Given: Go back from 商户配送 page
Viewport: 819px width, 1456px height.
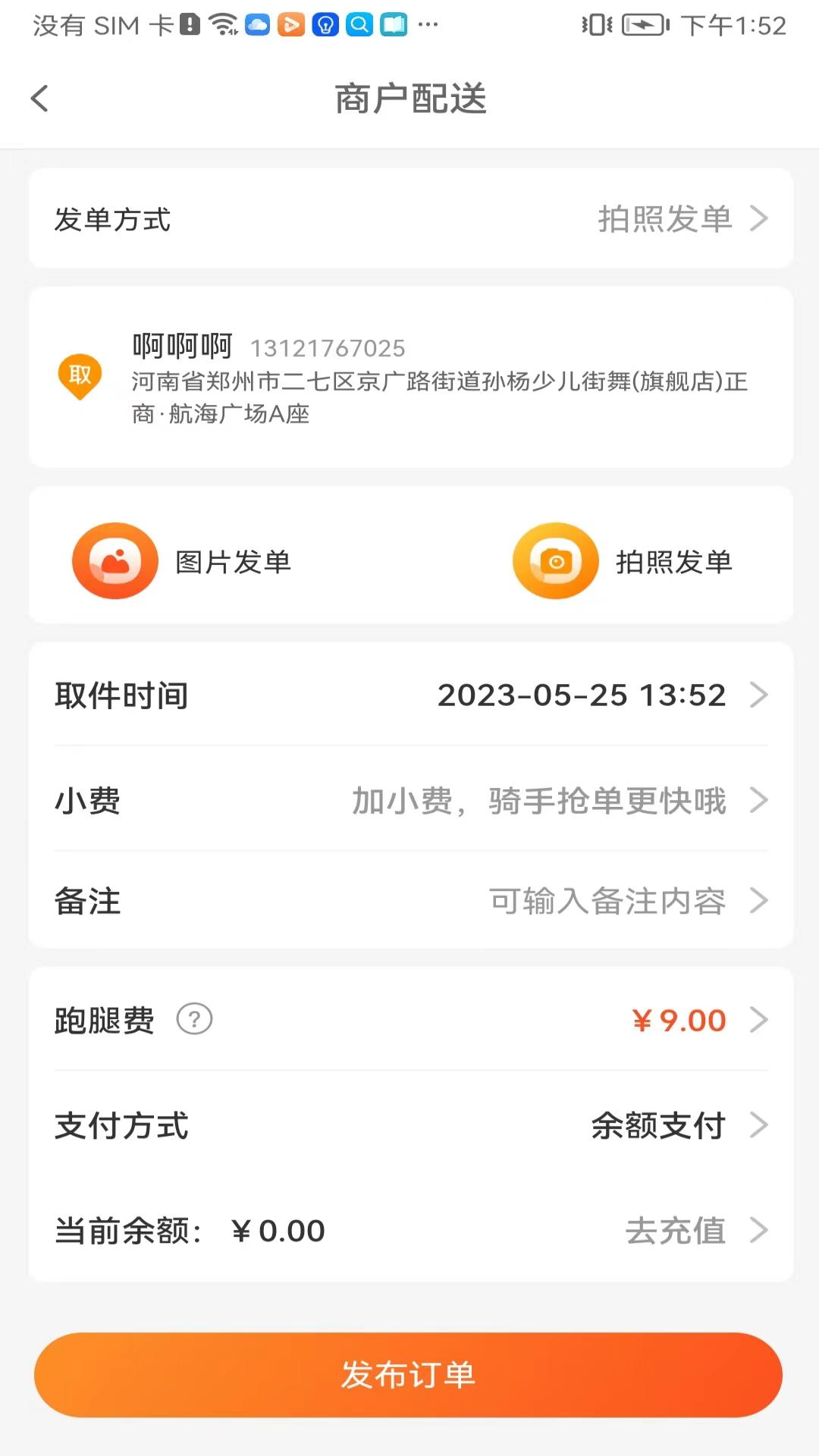Looking at the screenshot, I should 40,99.
